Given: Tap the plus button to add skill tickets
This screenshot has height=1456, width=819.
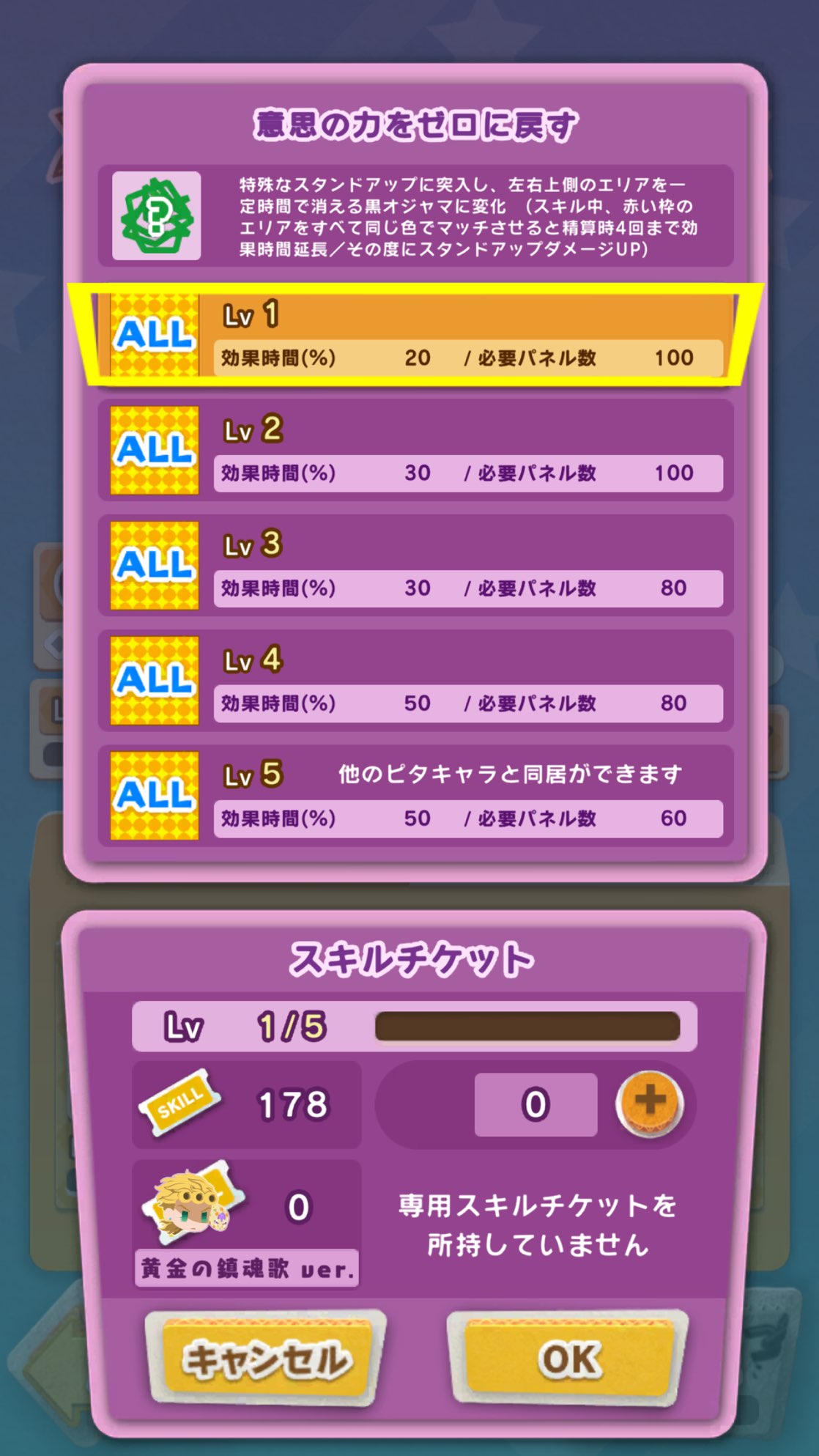Looking at the screenshot, I should pos(649,1104).
